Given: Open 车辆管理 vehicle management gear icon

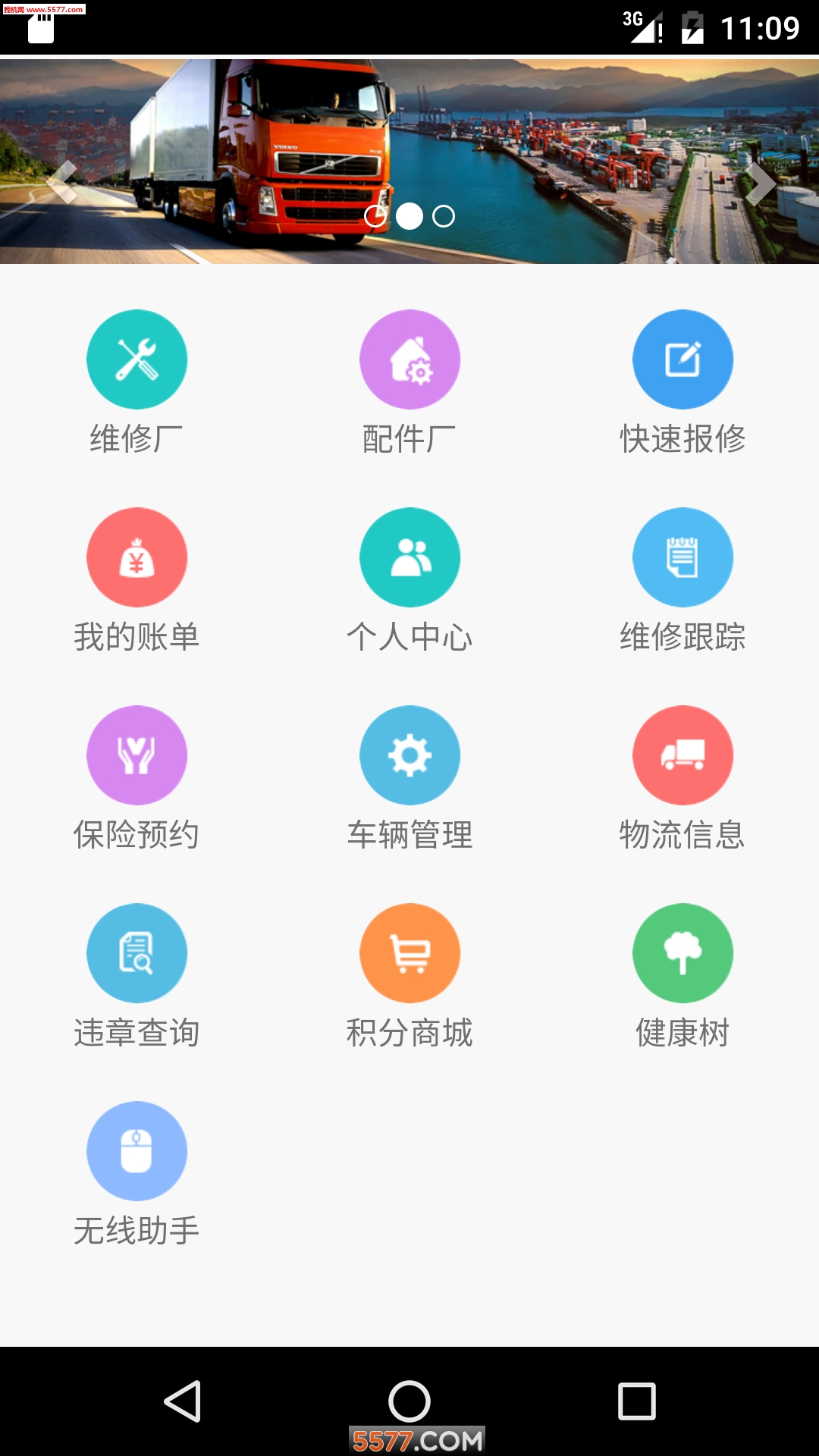Looking at the screenshot, I should click(409, 755).
